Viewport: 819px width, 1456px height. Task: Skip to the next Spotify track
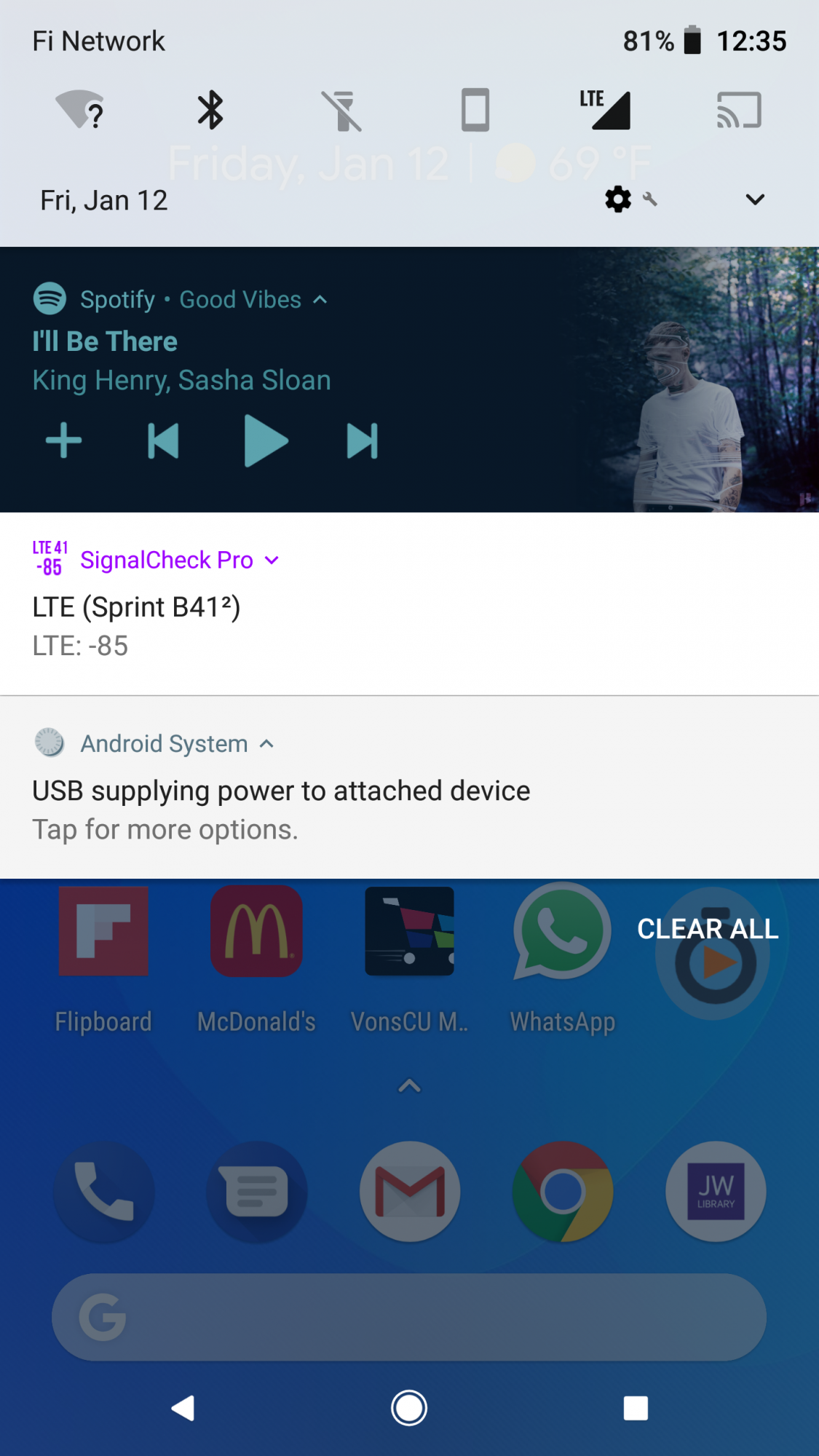pyautogui.click(x=363, y=440)
